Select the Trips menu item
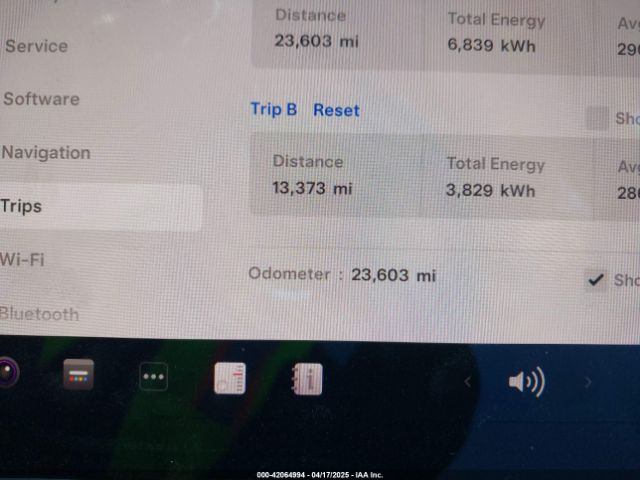Screen dimensions: 640x480 click(x=22, y=207)
